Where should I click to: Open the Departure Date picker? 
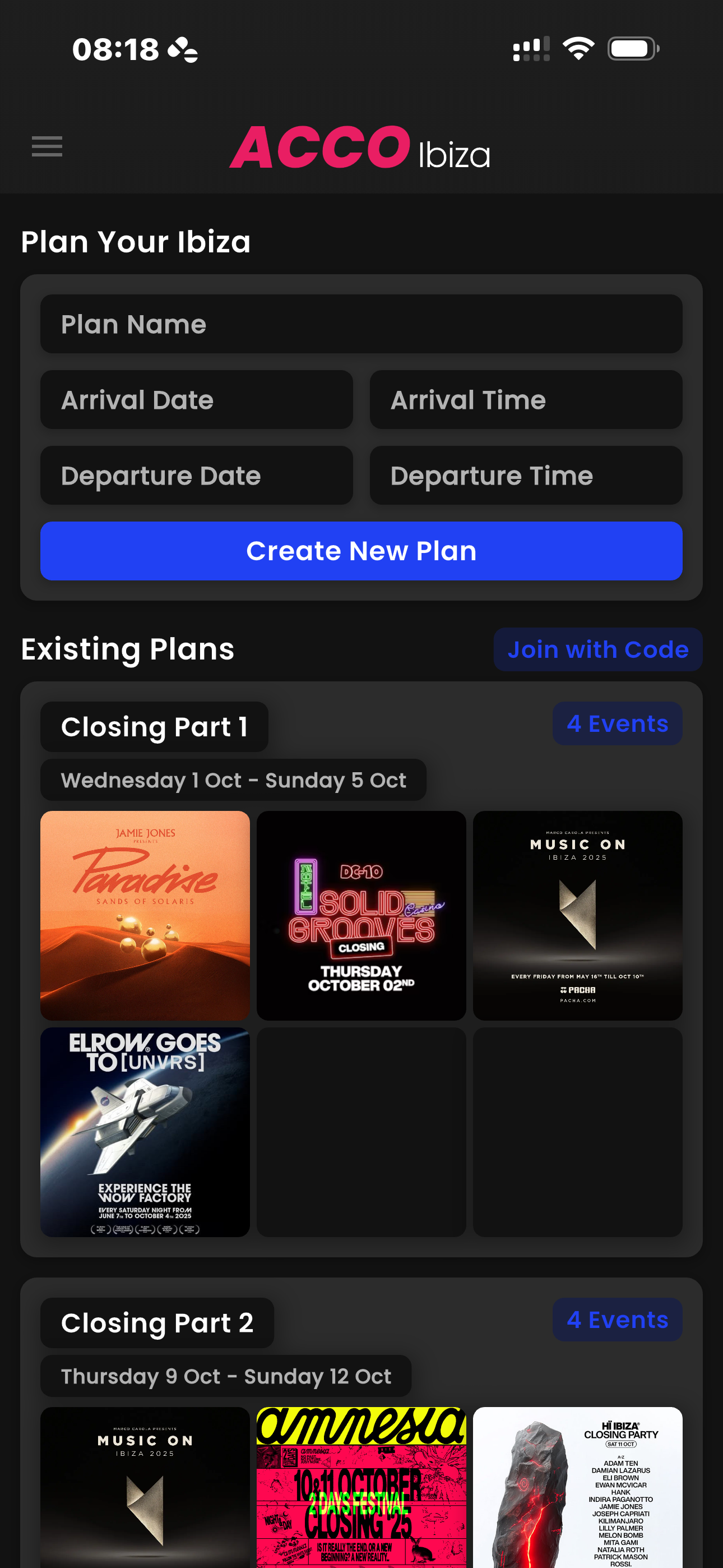click(x=196, y=476)
